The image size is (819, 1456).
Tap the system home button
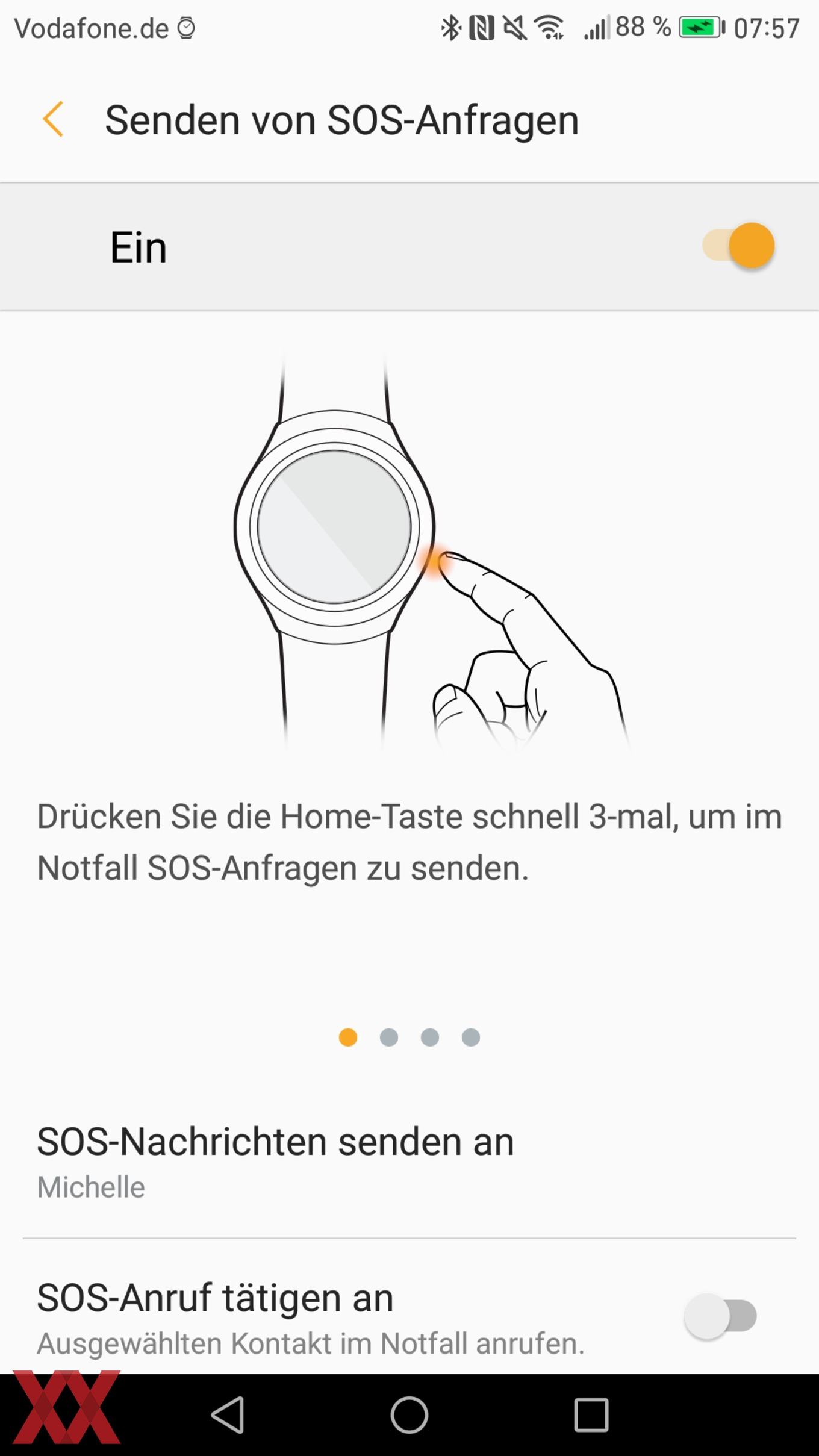(x=409, y=1415)
